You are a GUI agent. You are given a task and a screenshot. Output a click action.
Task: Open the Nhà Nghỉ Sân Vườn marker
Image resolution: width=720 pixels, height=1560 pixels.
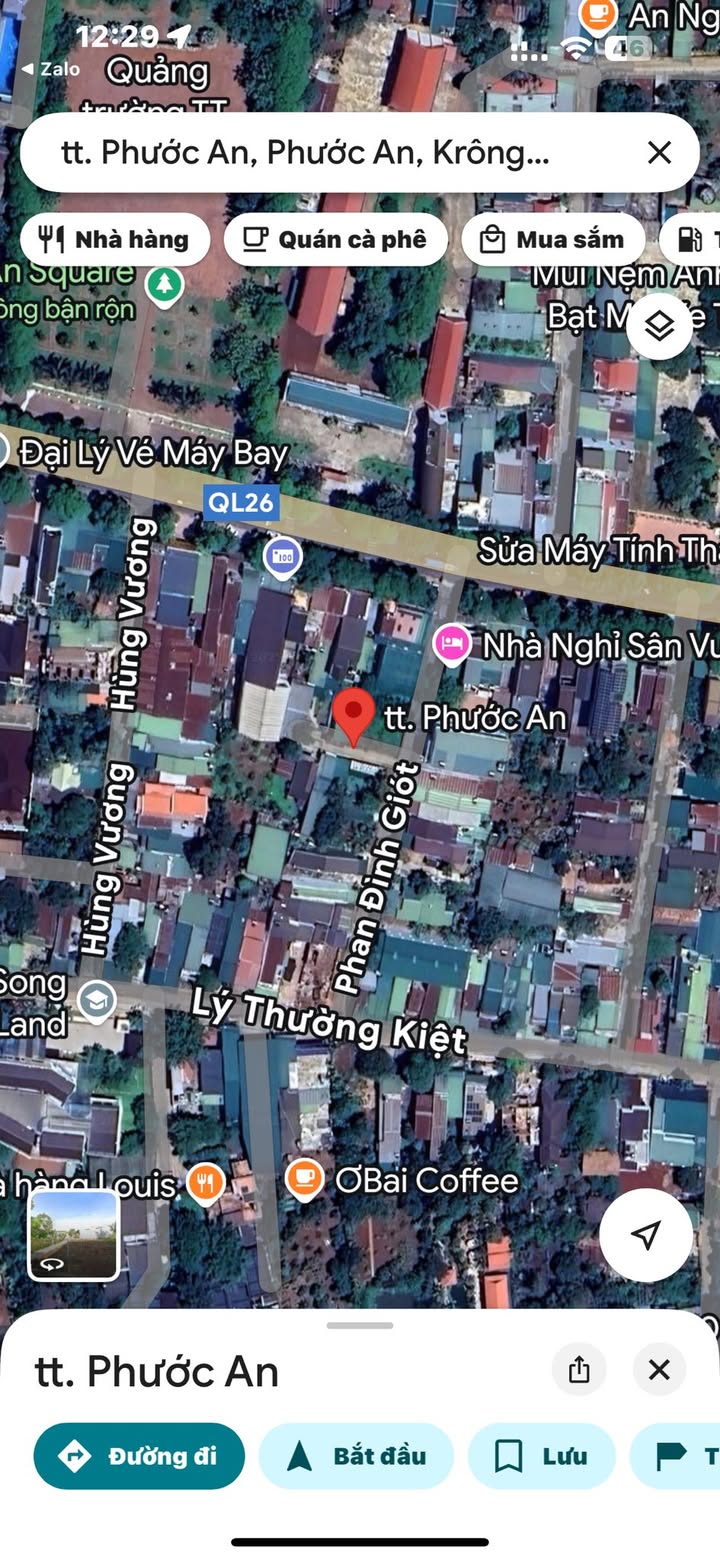[x=452, y=643]
